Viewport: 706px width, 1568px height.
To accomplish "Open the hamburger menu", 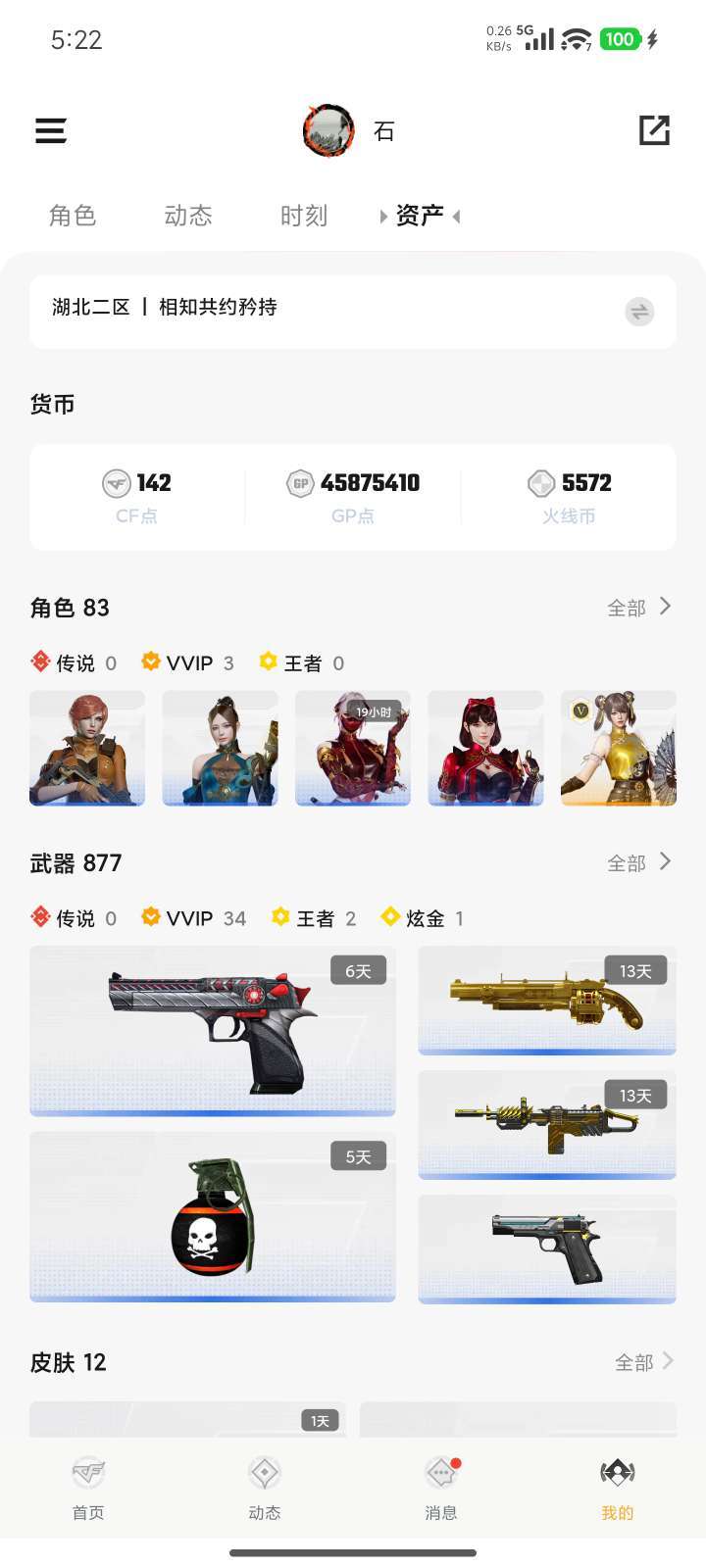I will pyautogui.click(x=50, y=130).
